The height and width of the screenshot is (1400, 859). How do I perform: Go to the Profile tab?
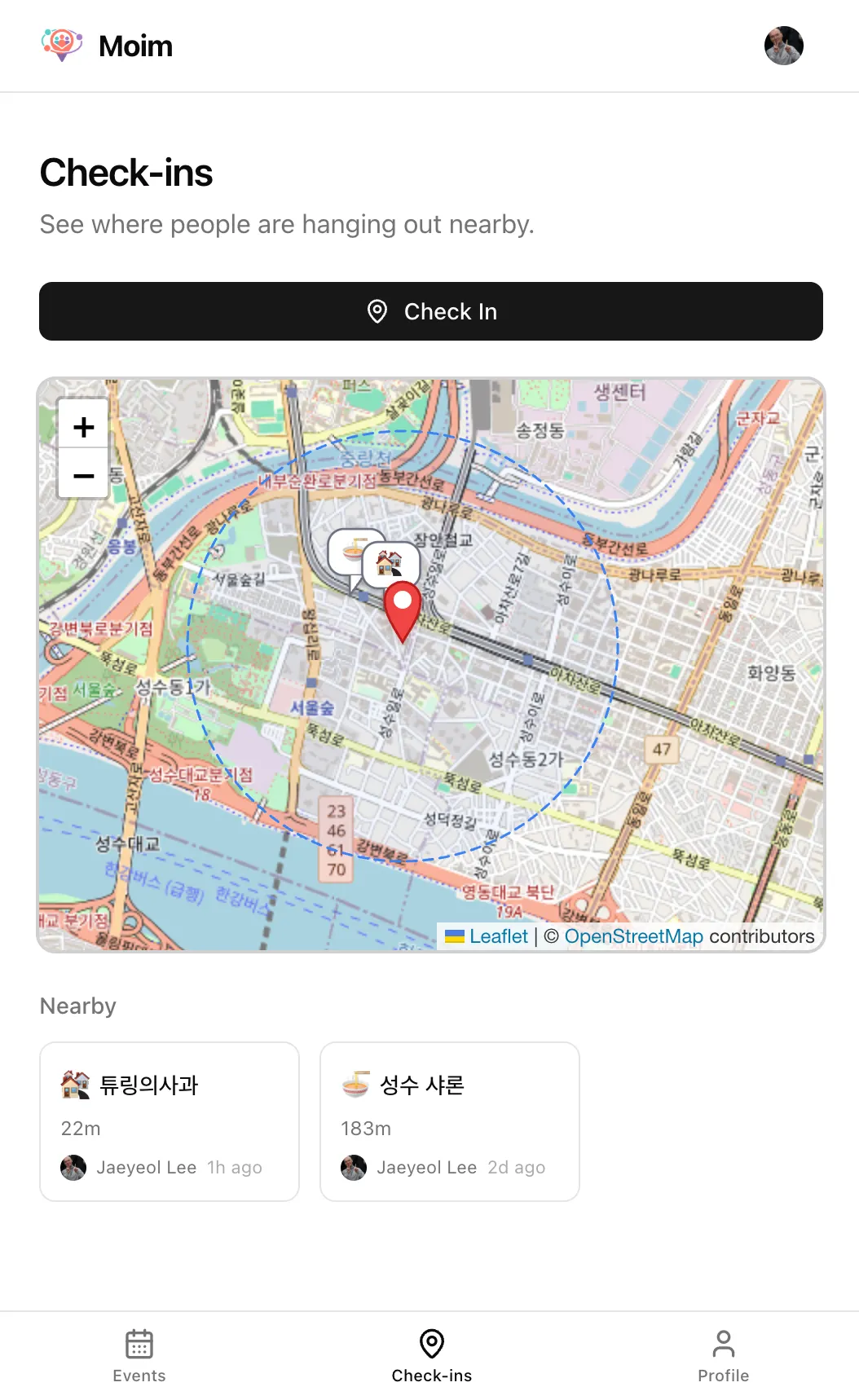[x=723, y=1356]
